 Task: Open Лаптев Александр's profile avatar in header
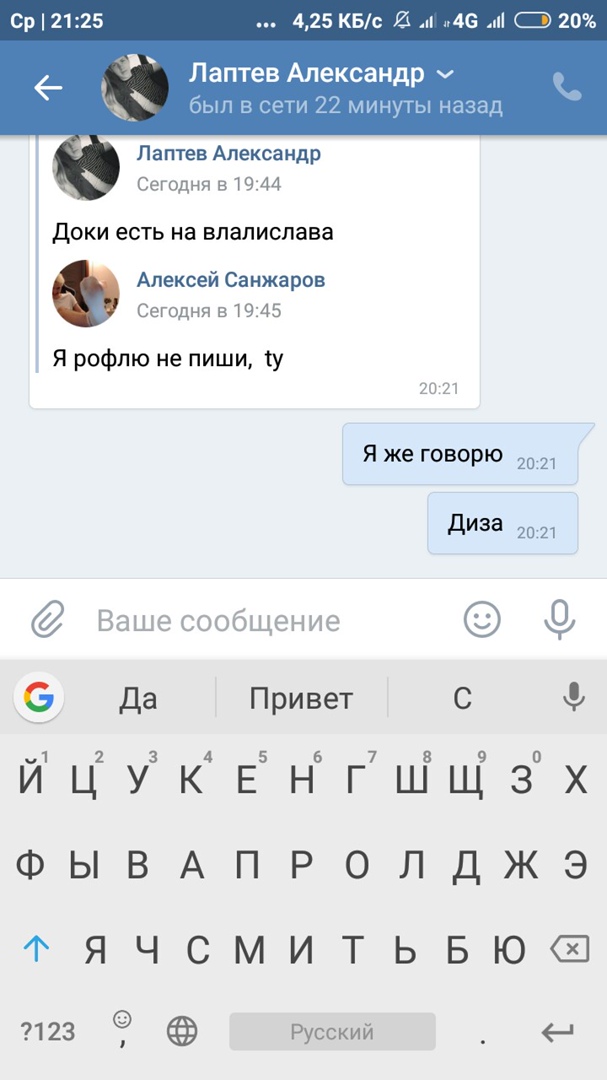pos(134,88)
